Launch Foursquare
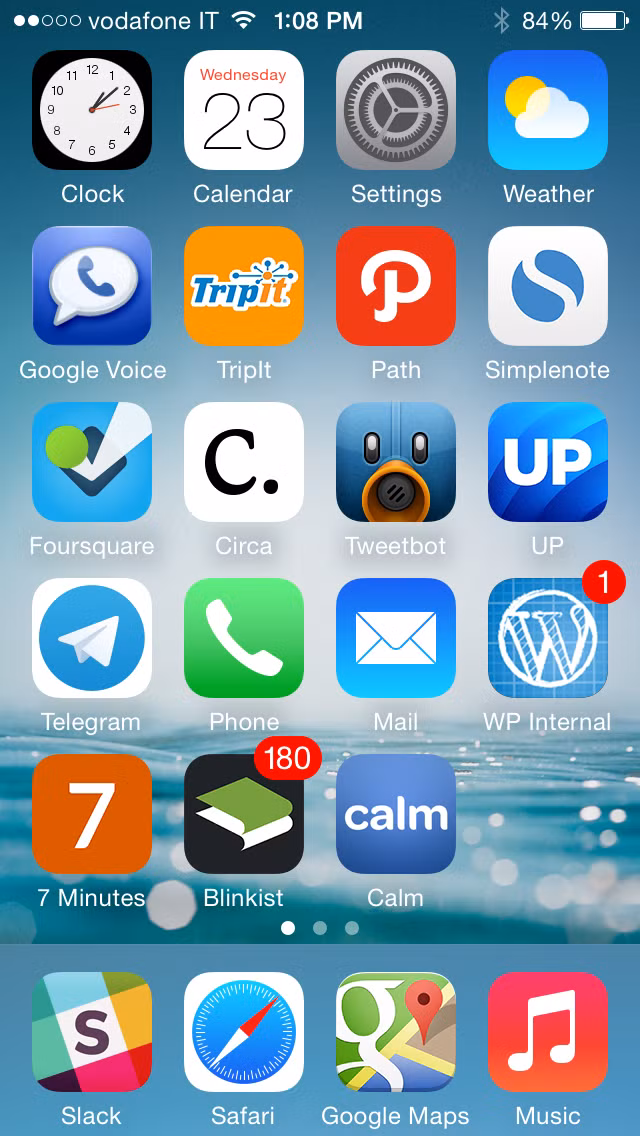 click(92, 462)
